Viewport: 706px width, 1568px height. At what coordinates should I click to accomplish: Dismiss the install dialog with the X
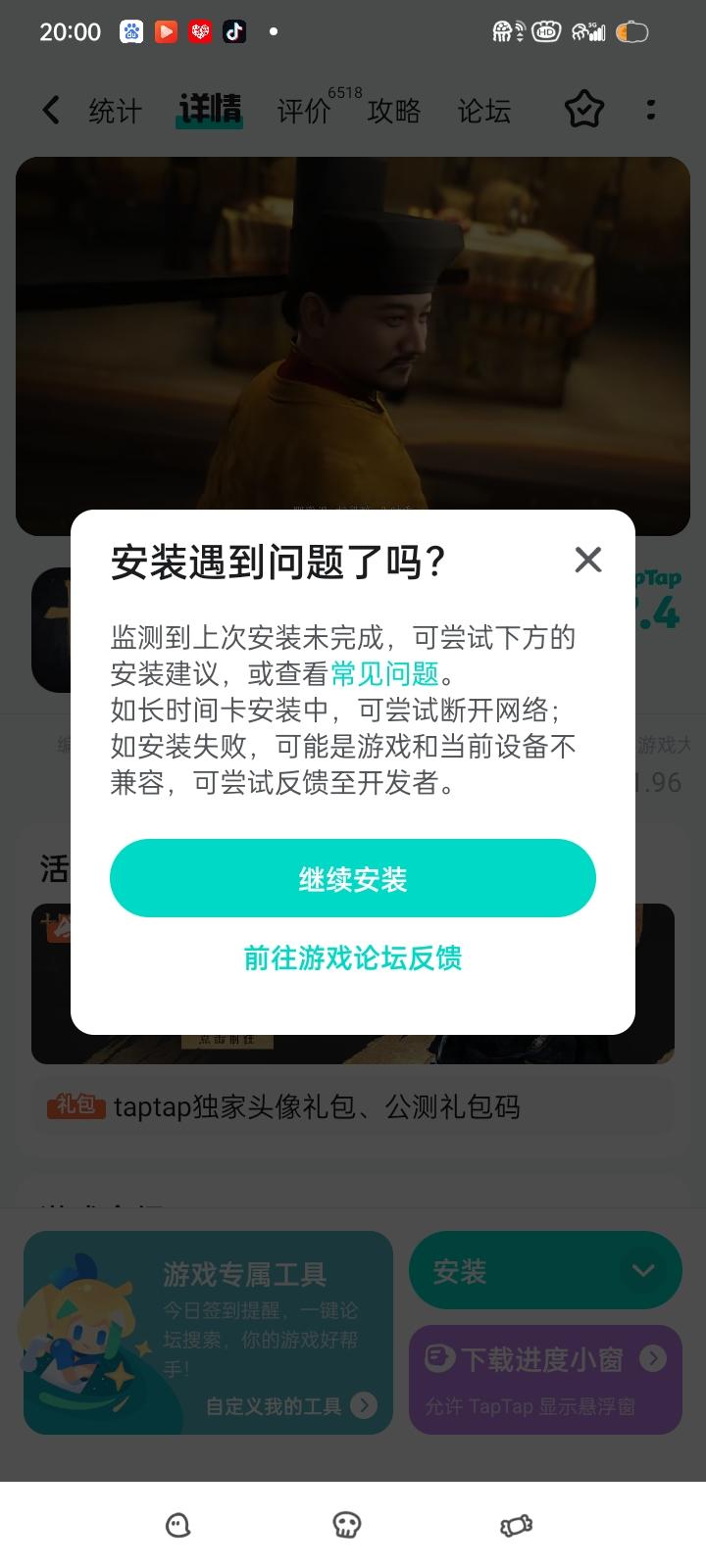(588, 560)
